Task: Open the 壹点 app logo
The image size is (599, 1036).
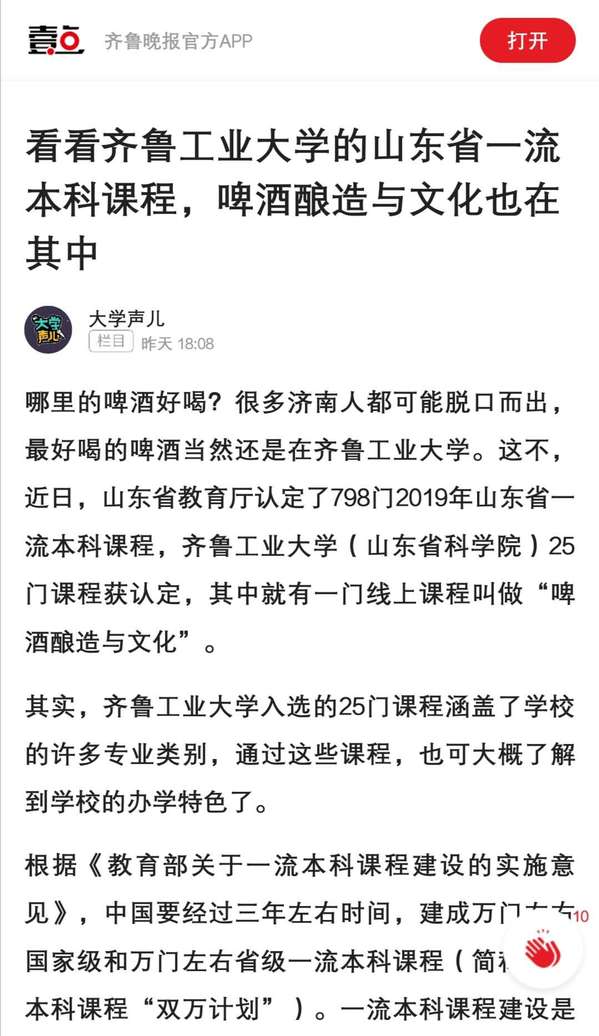Action: click(x=55, y=40)
